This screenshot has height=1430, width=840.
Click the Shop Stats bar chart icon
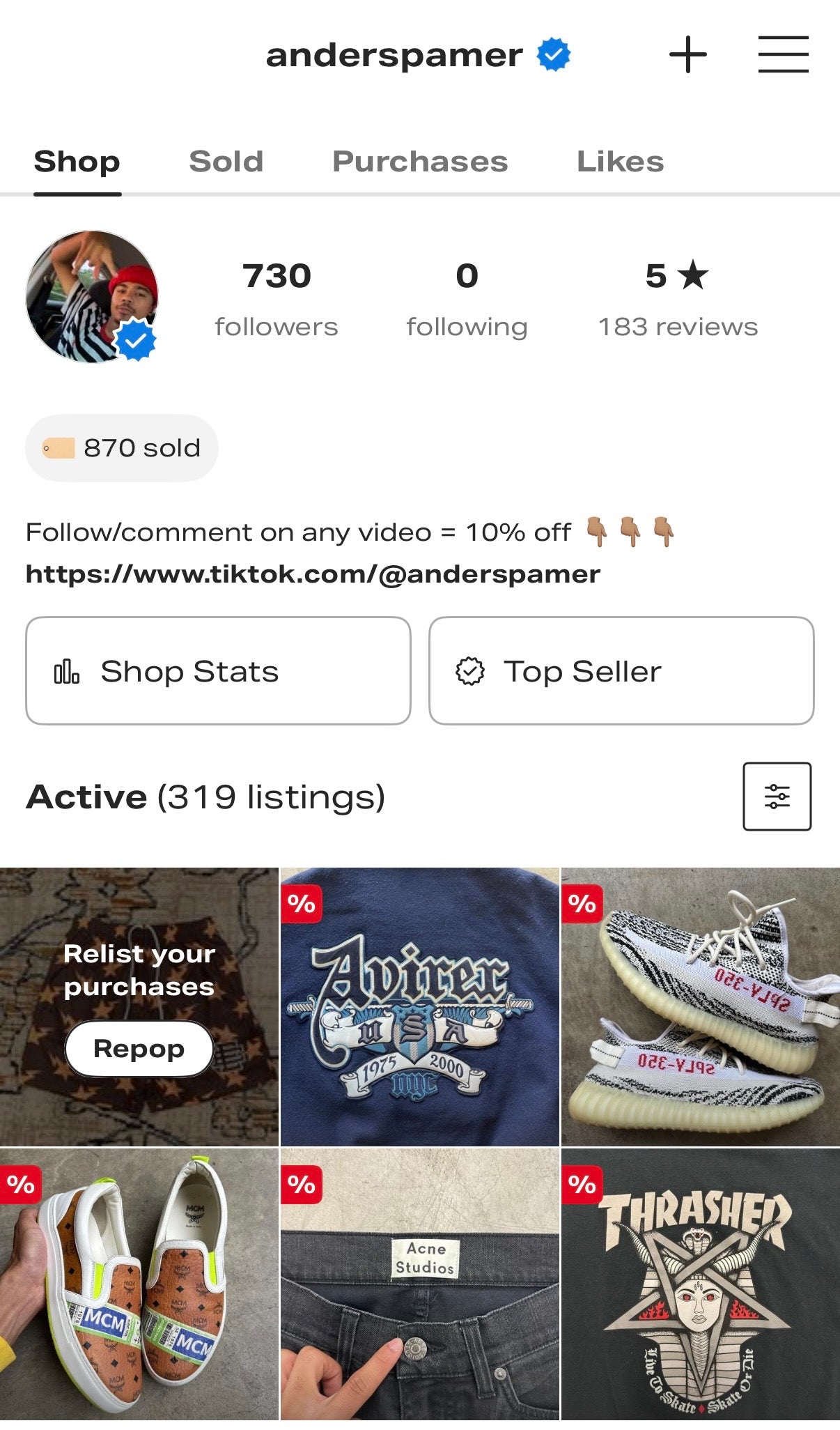[x=65, y=671]
